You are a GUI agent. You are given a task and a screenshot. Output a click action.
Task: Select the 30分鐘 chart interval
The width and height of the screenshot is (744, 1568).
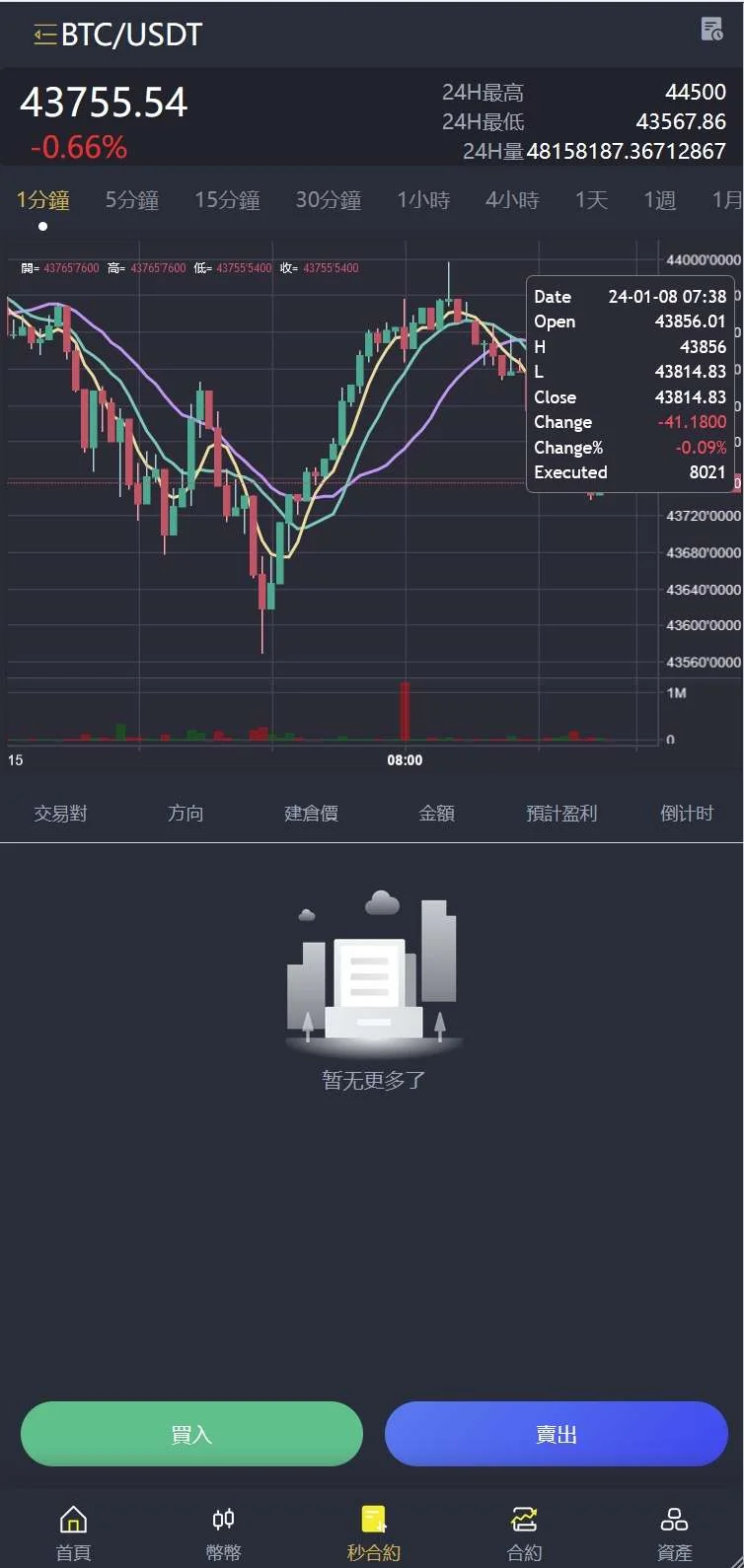pos(329,200)
